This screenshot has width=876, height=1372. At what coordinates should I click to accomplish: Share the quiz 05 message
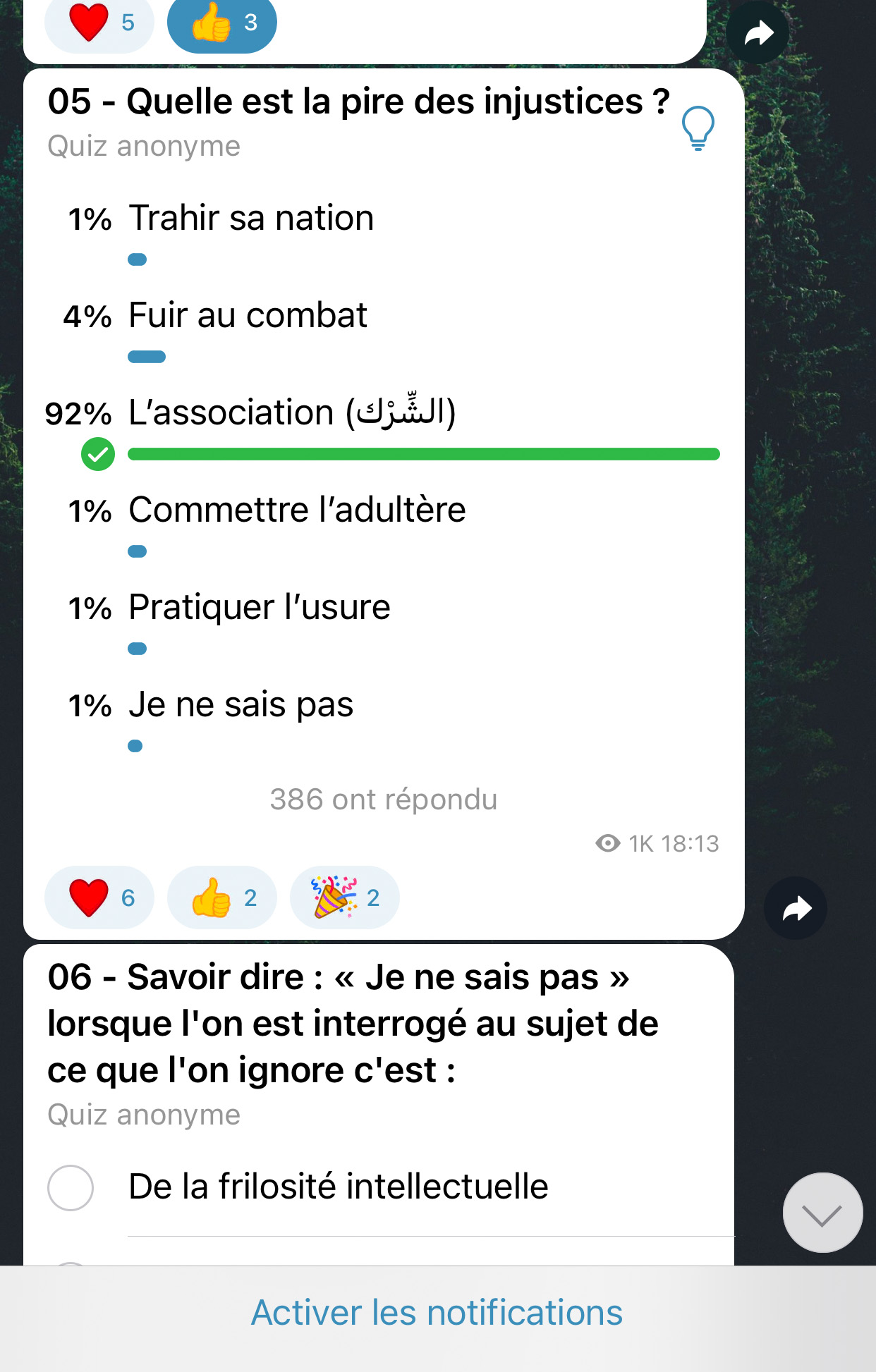click(x=796, y=909)
